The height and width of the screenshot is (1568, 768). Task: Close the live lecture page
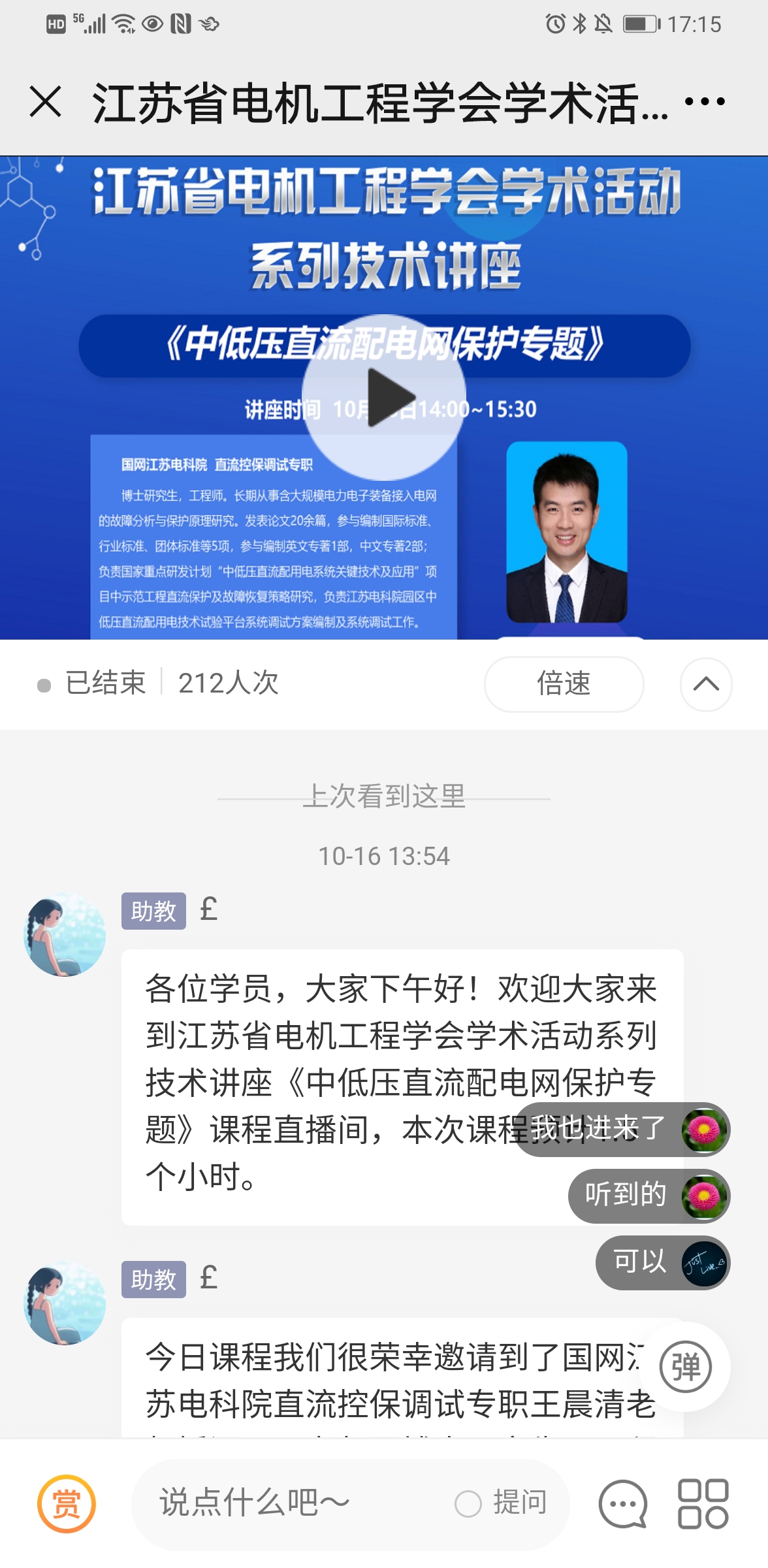[46, 102]
